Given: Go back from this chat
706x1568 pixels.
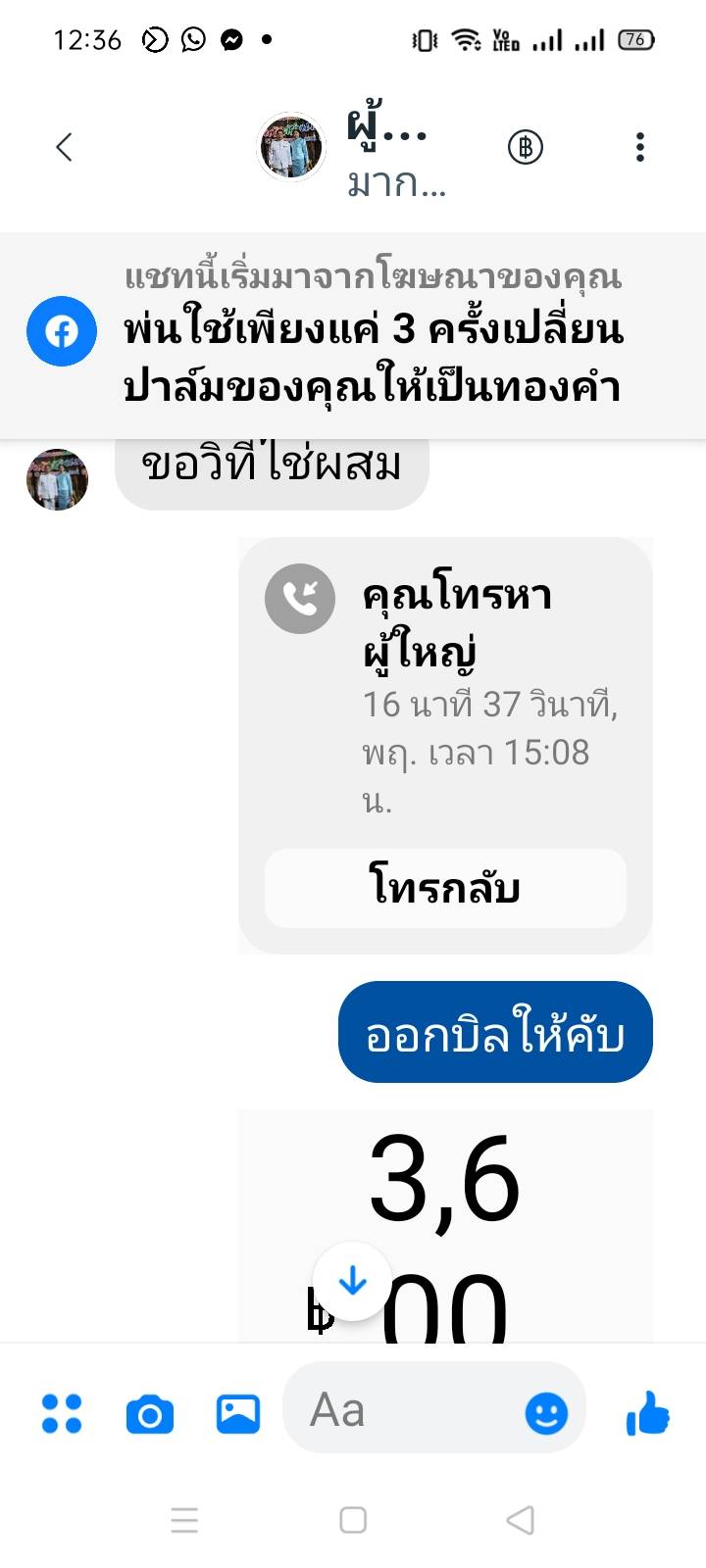Looking at the screenshot, I should point(65,148).
